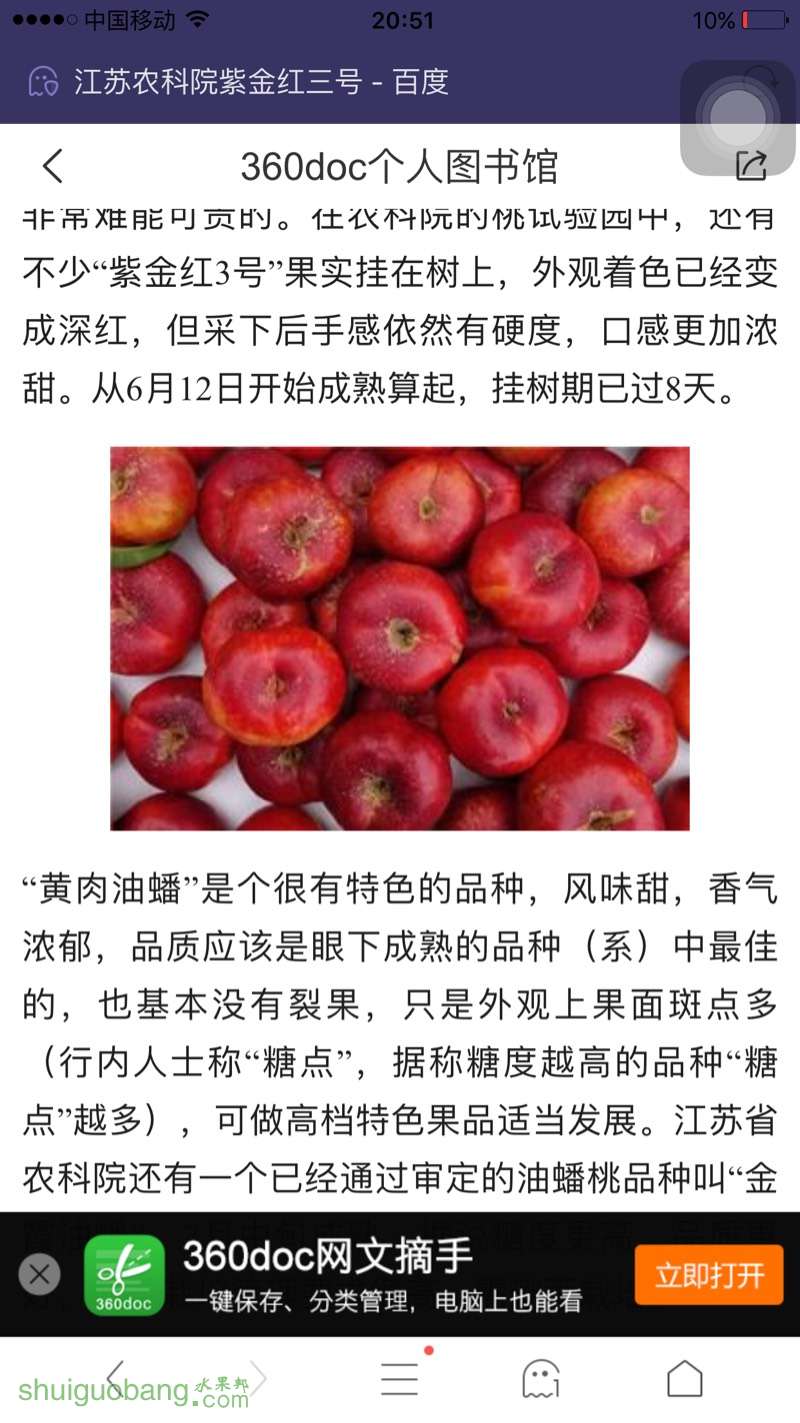
Task: Go back from 360doc article page
Action: [52, 166]
